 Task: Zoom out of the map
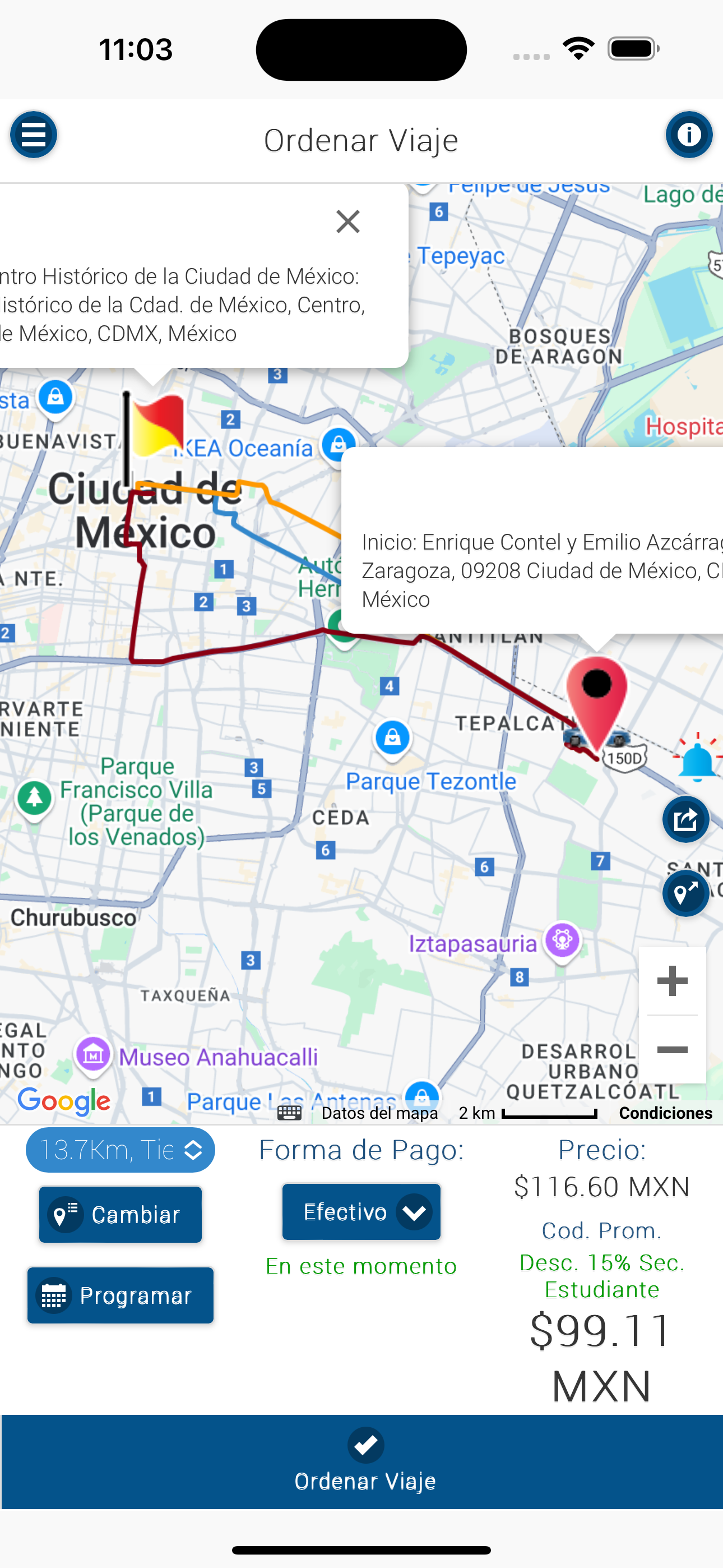pos(672,1050)
